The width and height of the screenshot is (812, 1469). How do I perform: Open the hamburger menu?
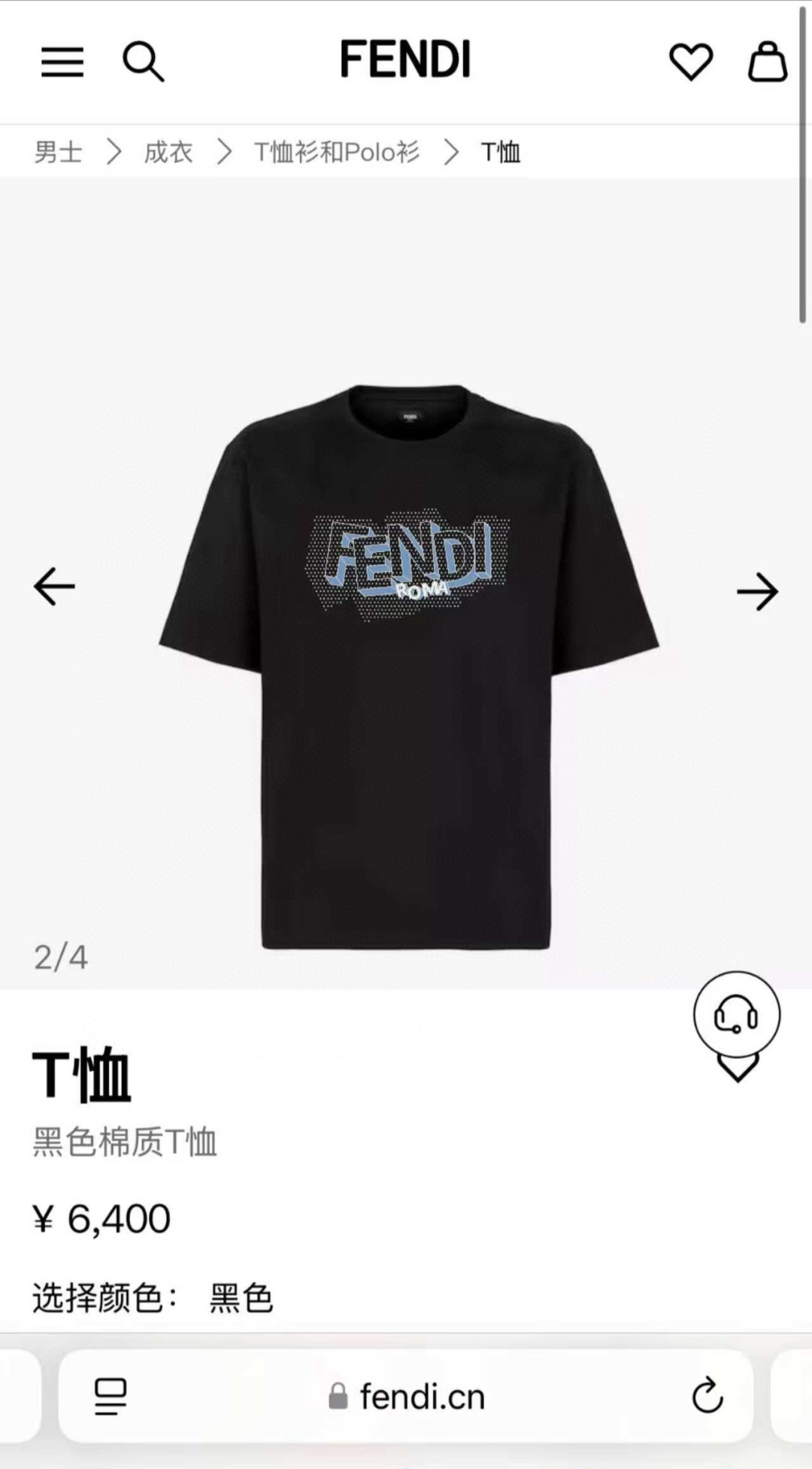coord(62,62)
